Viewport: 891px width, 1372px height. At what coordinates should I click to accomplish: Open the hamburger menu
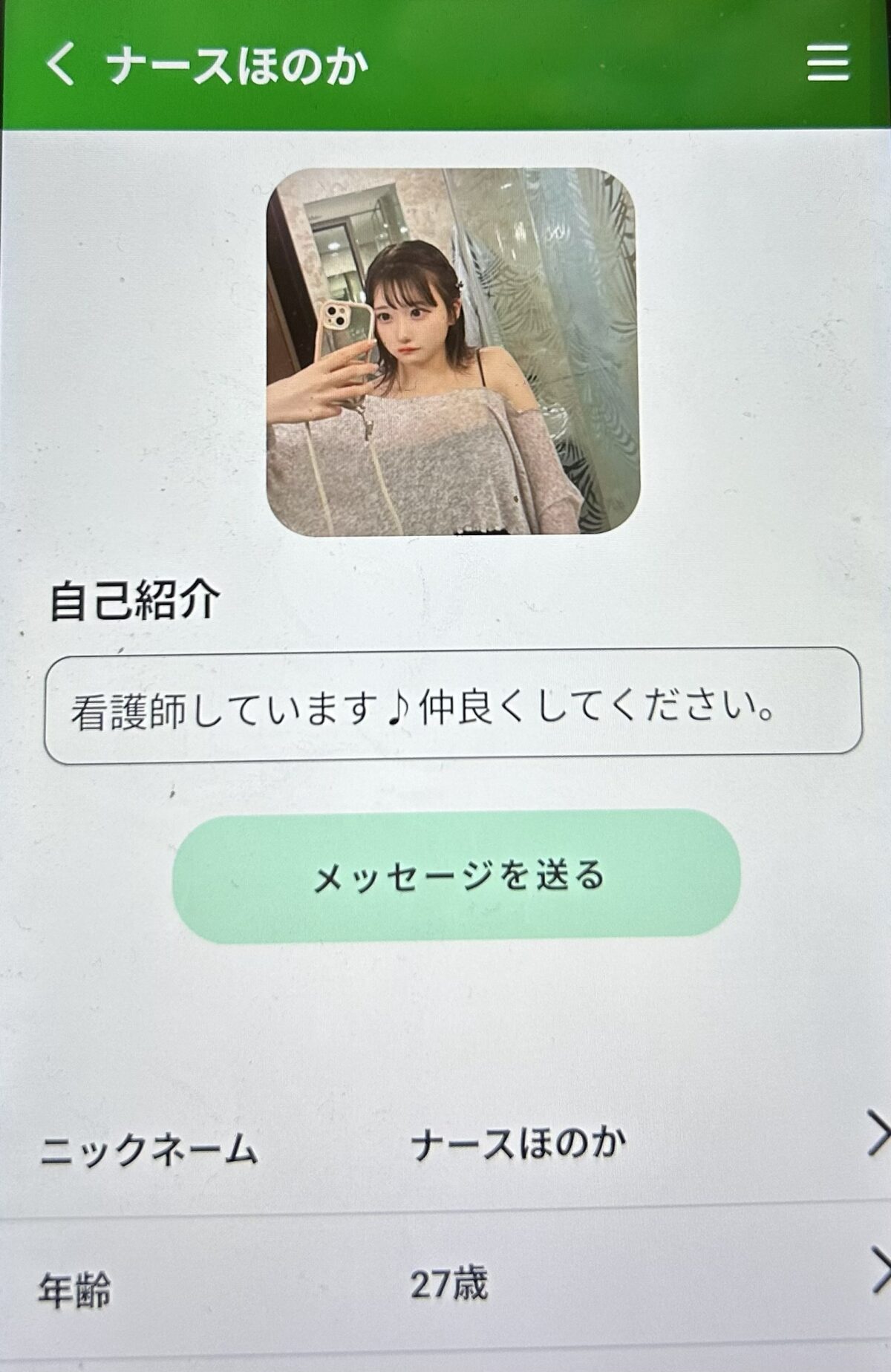click(827, 62)
